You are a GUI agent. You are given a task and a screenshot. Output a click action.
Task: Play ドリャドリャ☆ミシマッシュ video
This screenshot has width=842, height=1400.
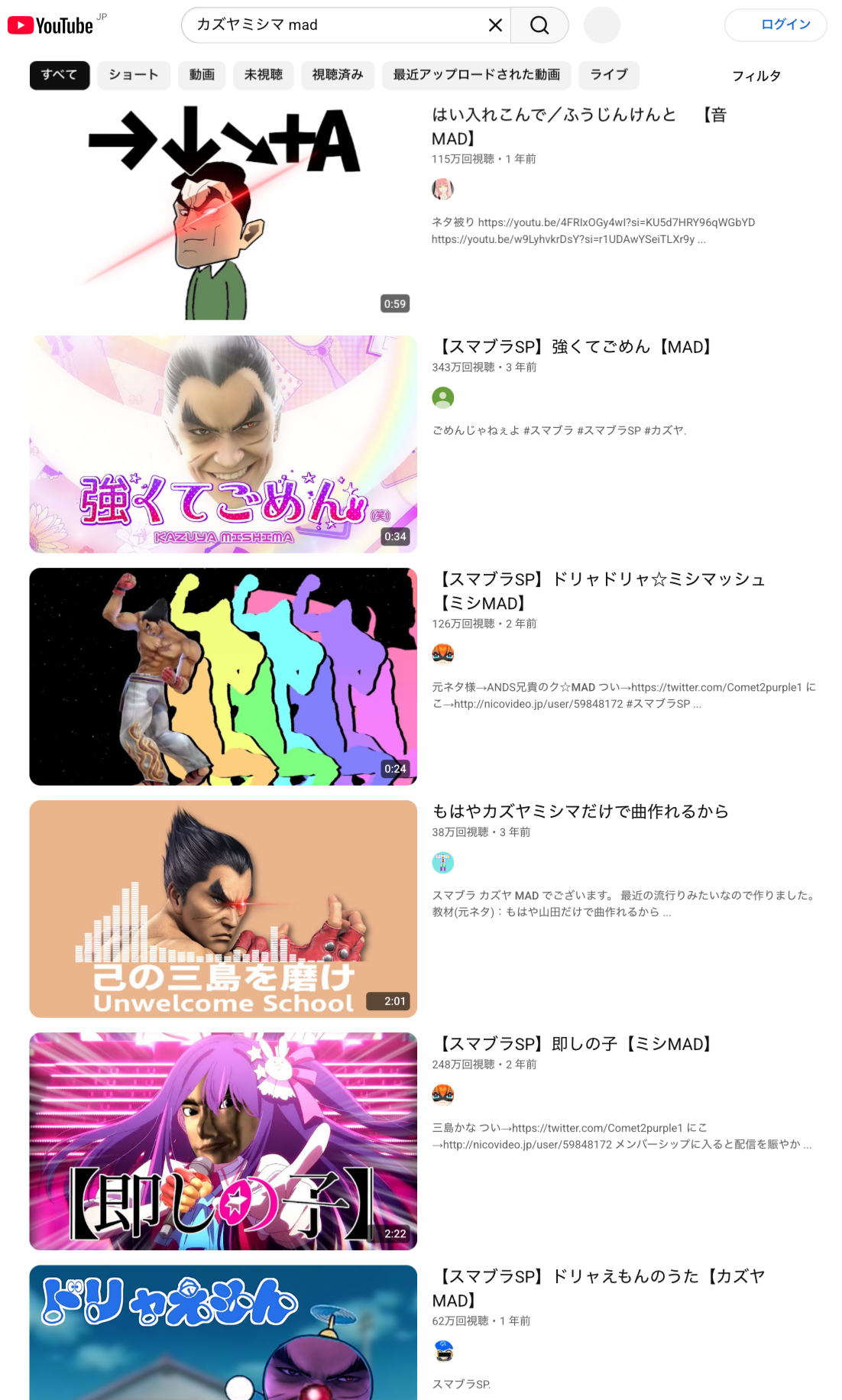223,676
